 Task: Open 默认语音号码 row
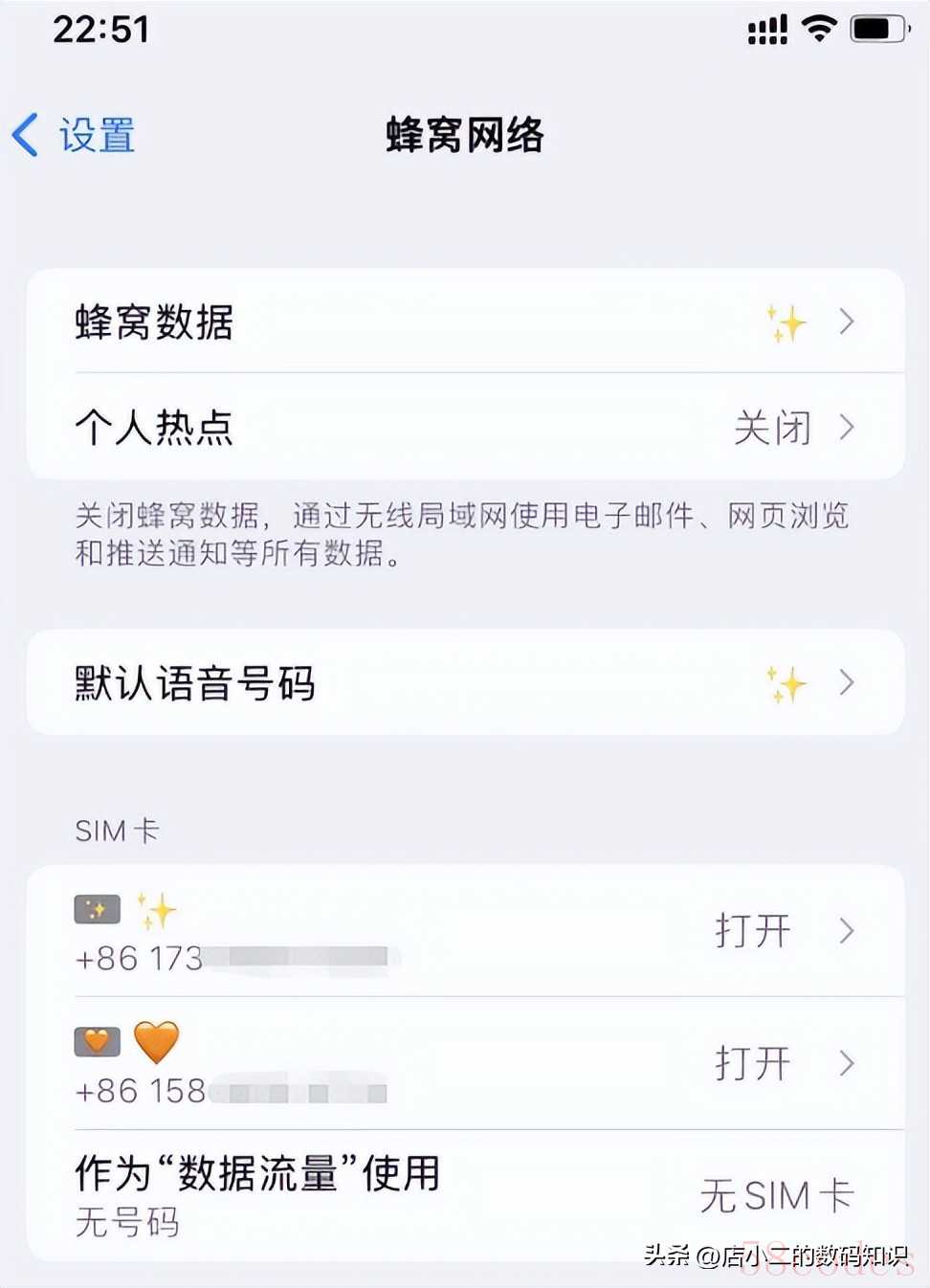(465, 683)
